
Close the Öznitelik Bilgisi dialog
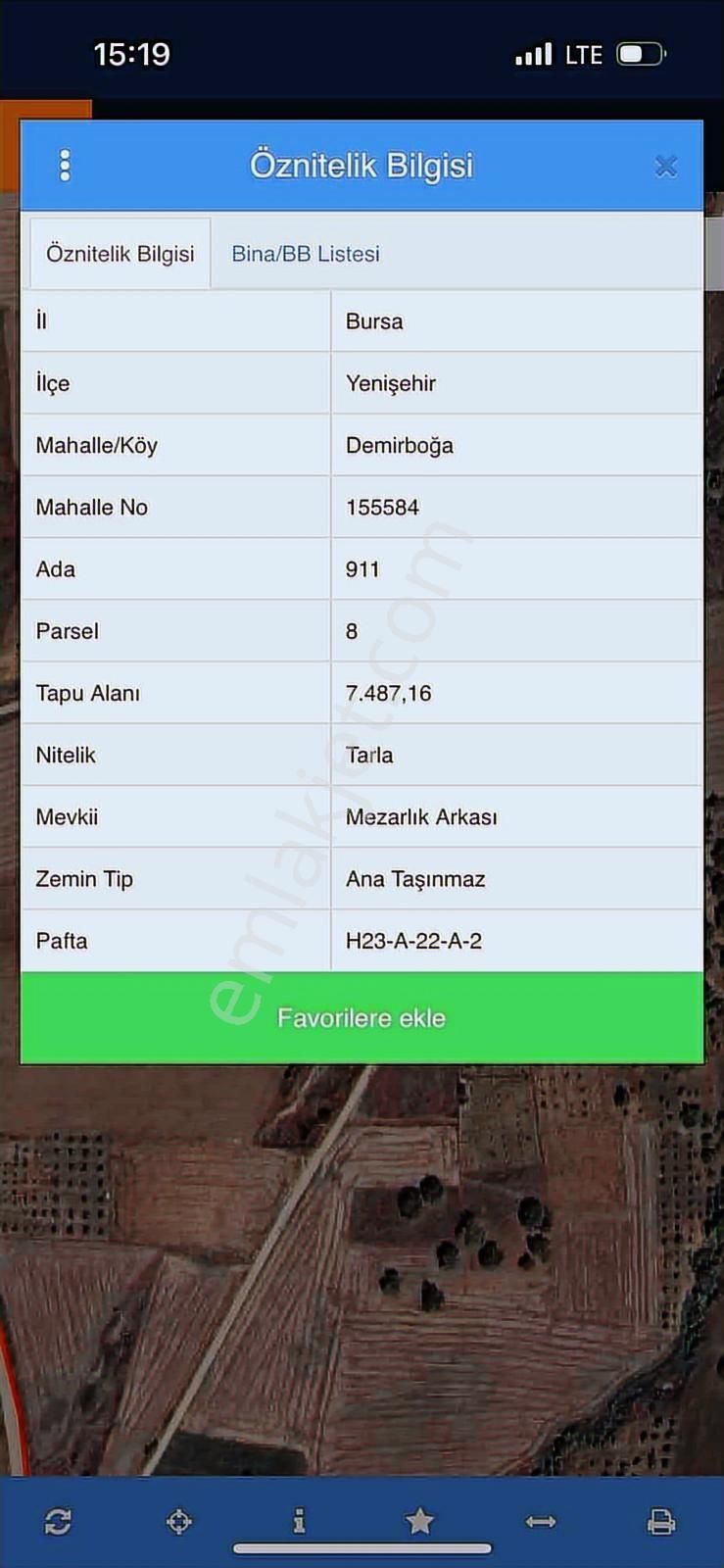coord(666,166)
